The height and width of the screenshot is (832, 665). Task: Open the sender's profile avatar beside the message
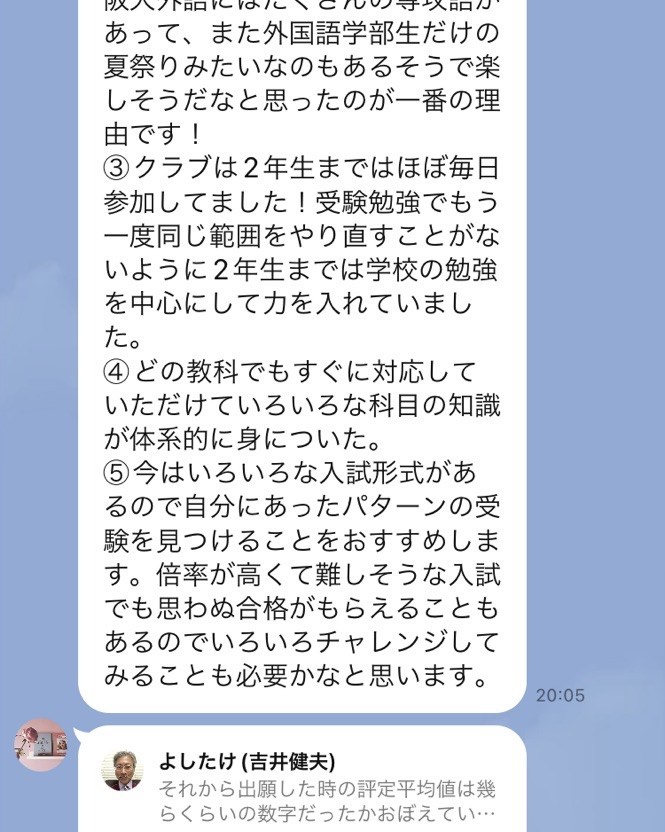[42, 746]
